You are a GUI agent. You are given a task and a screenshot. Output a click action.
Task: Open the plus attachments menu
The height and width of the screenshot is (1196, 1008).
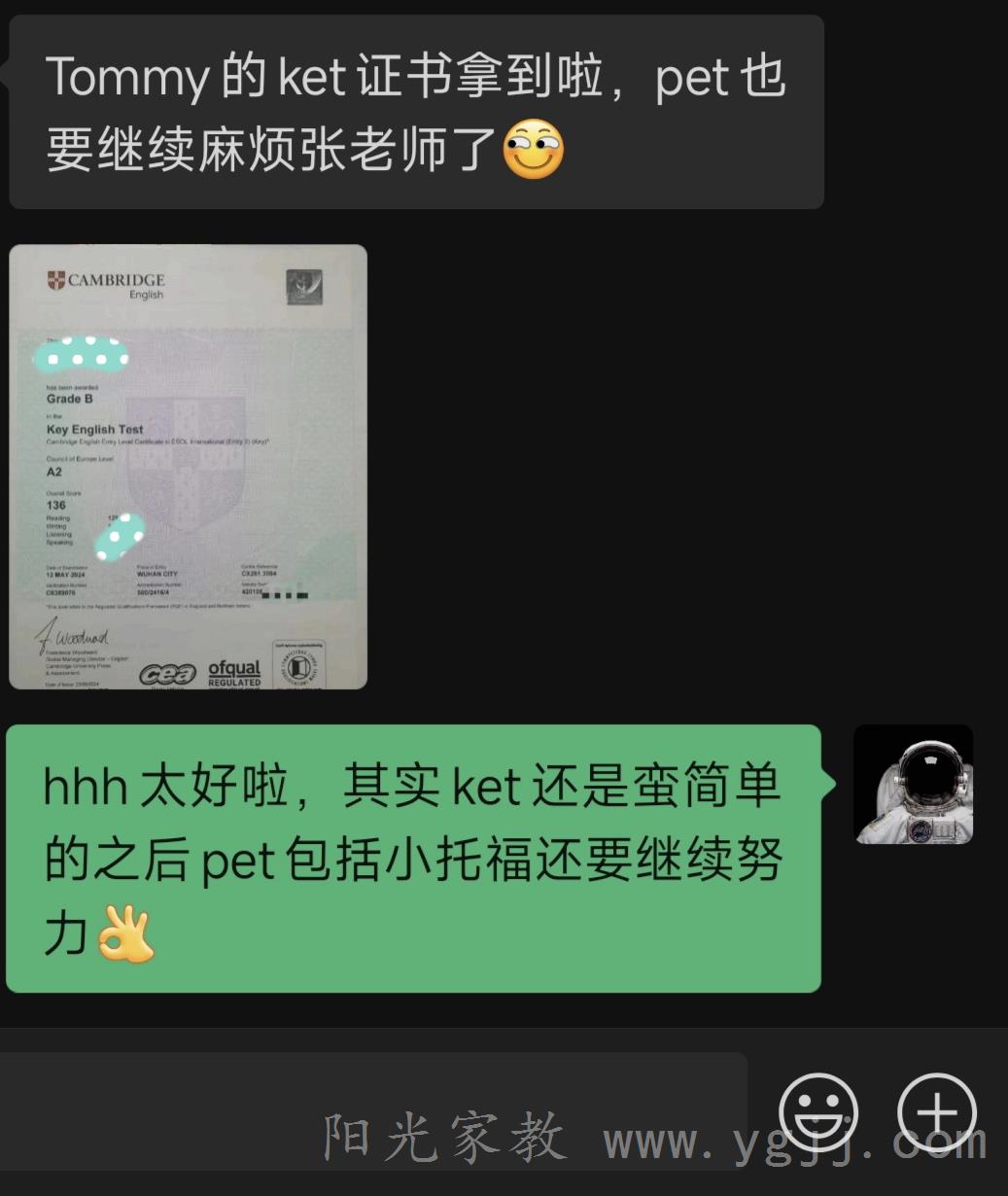pos(936,1112)
